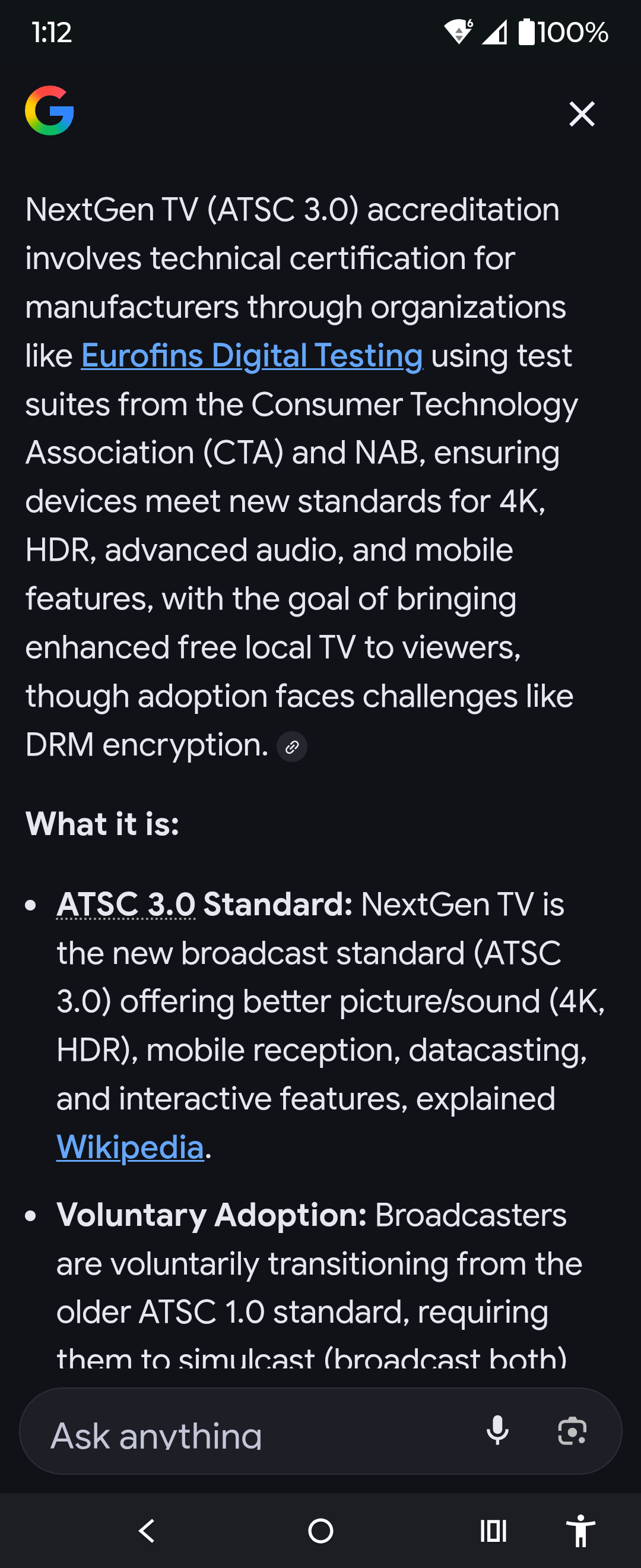
Task: Tap the Google logo
Action: [x=49, y=111]
